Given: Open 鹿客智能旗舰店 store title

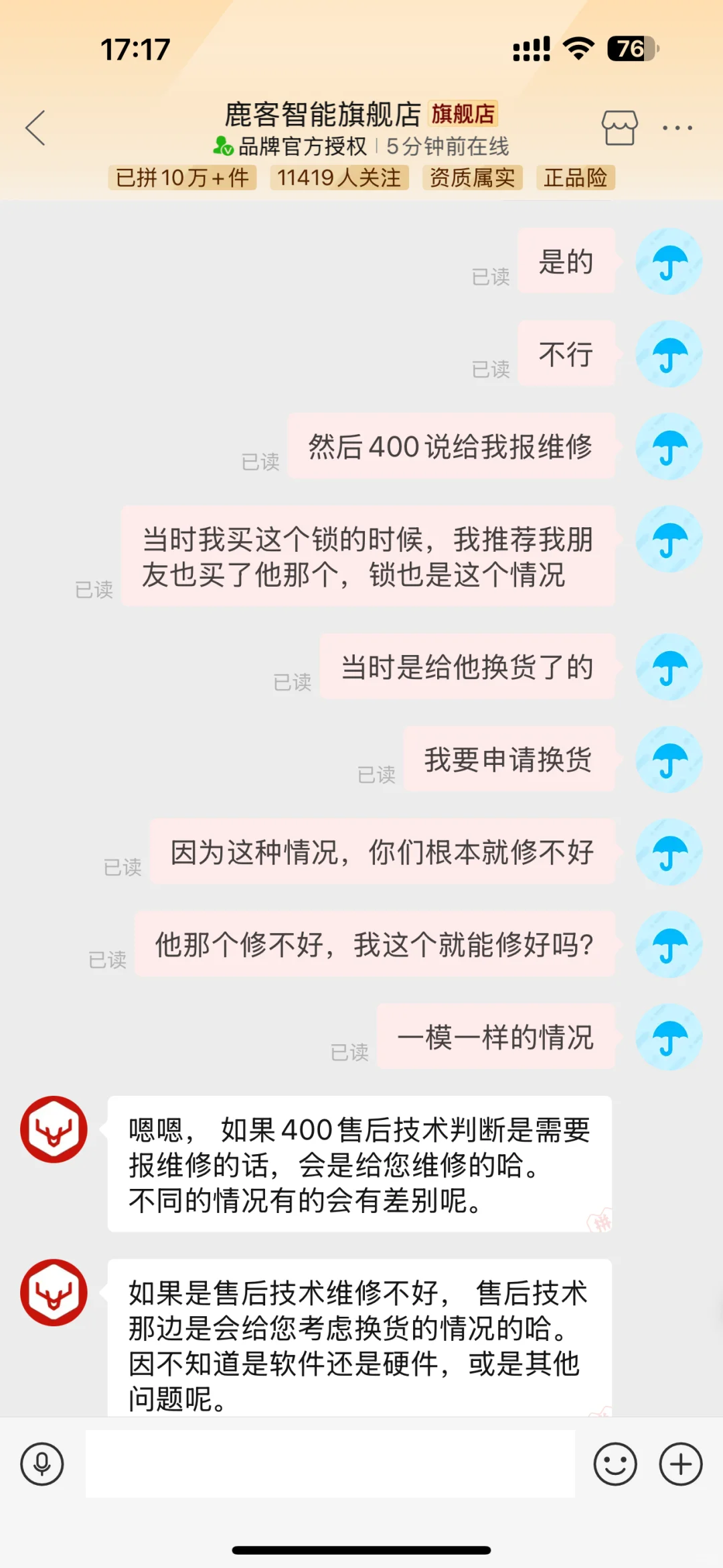Looking at the screenshot, I should coord(323,115).
